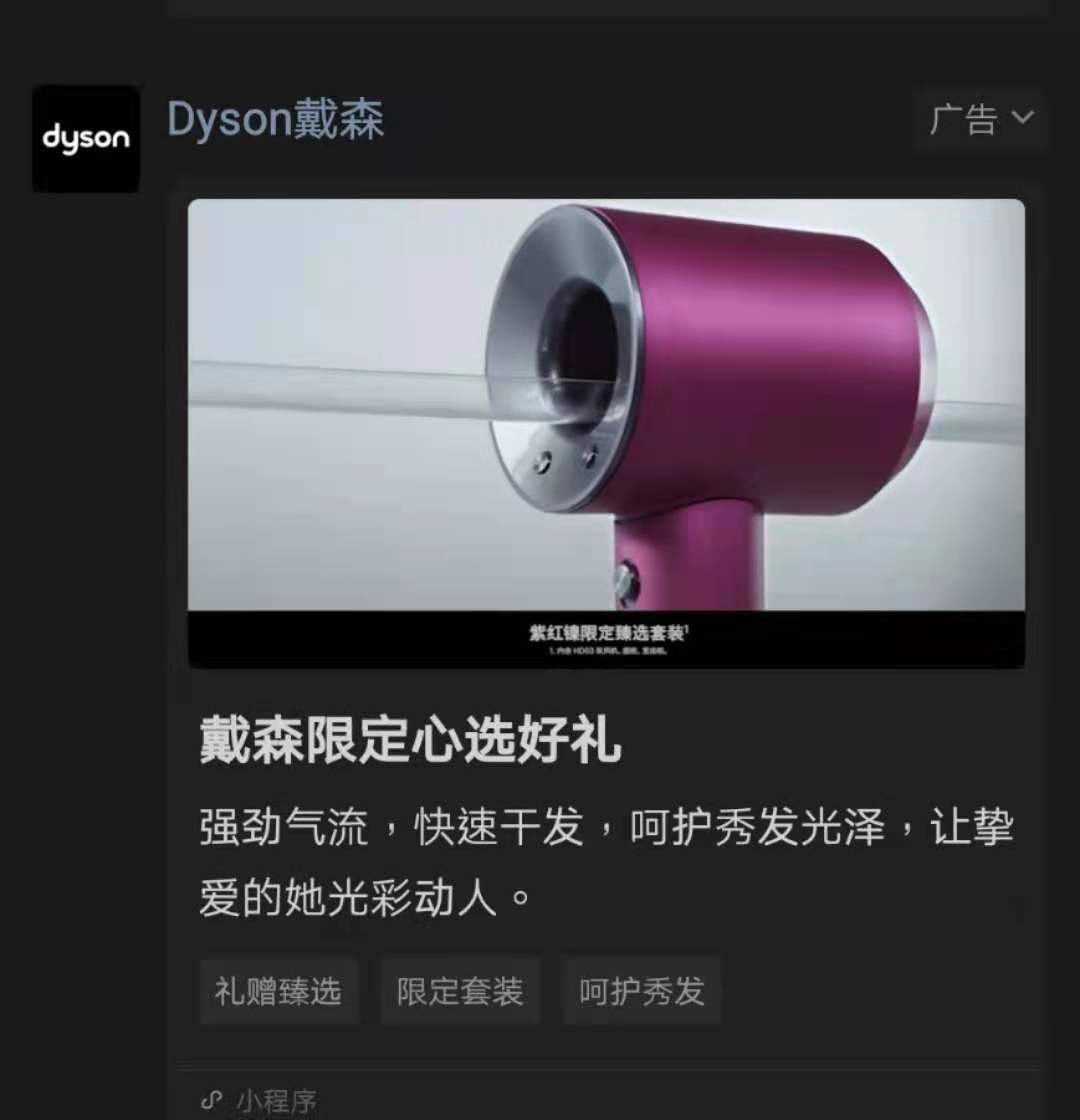Expand the 广告 dropdown menu
Screen dimensions: 1080x1120
980,119
